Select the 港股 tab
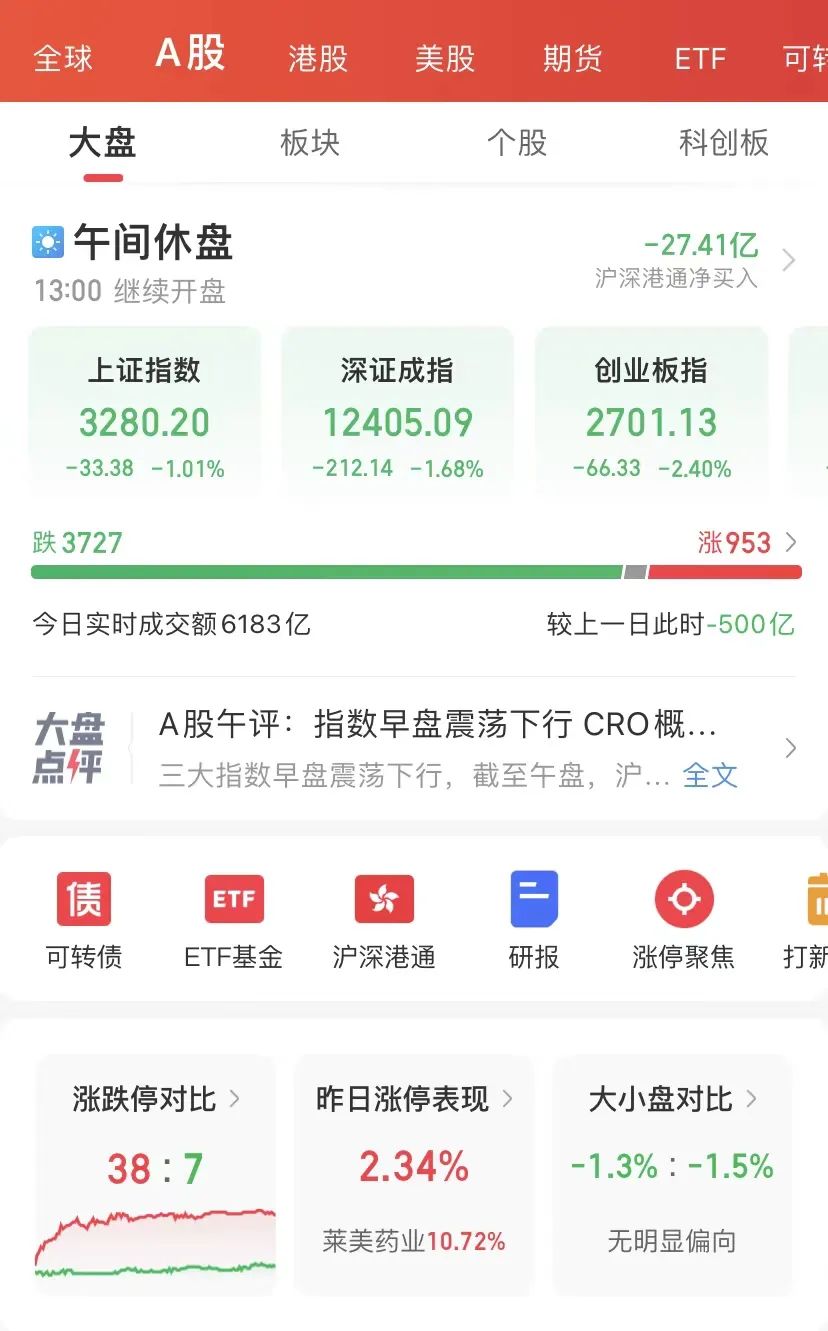This screenshot has height=1331, width=828. tap(317, 58)
